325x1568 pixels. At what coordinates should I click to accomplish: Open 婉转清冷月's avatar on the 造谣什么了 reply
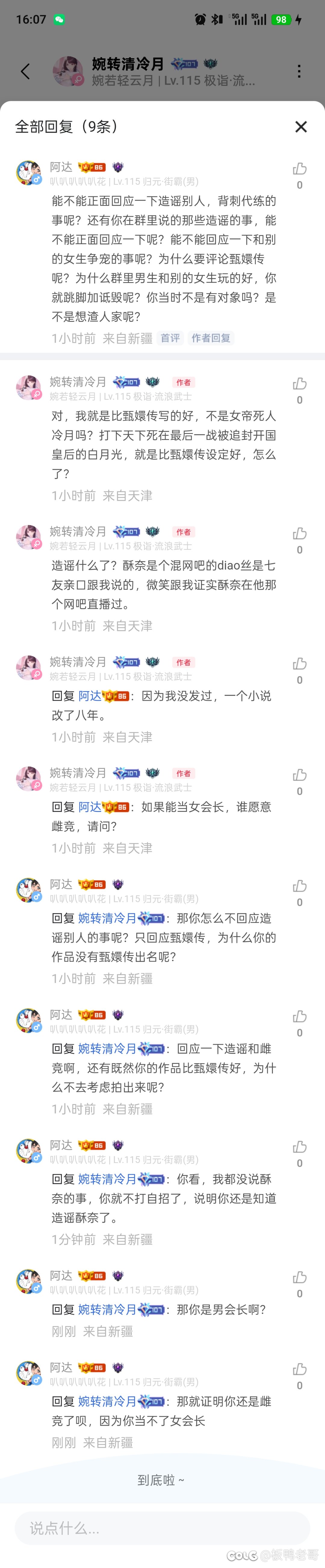pos(28,537)
